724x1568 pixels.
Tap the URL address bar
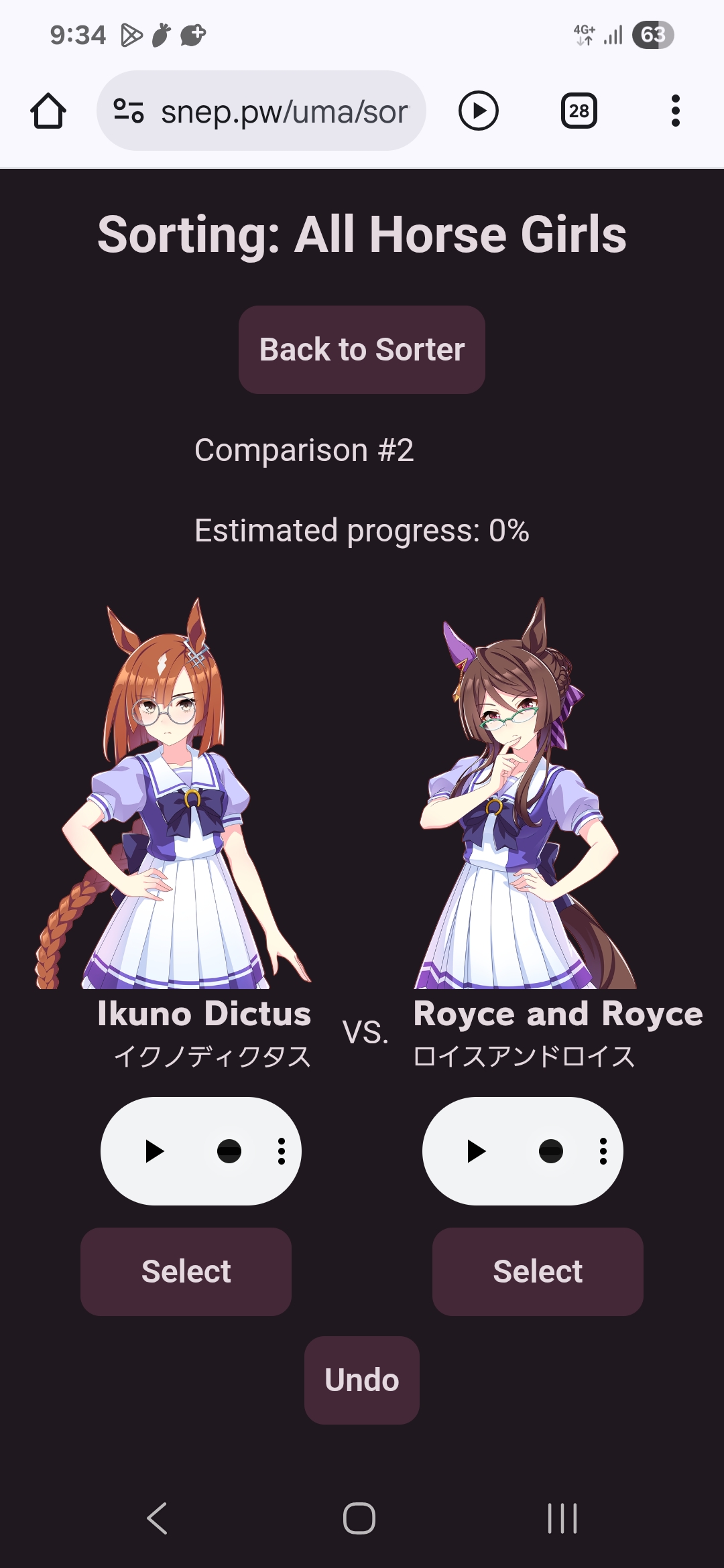point(284,111)
